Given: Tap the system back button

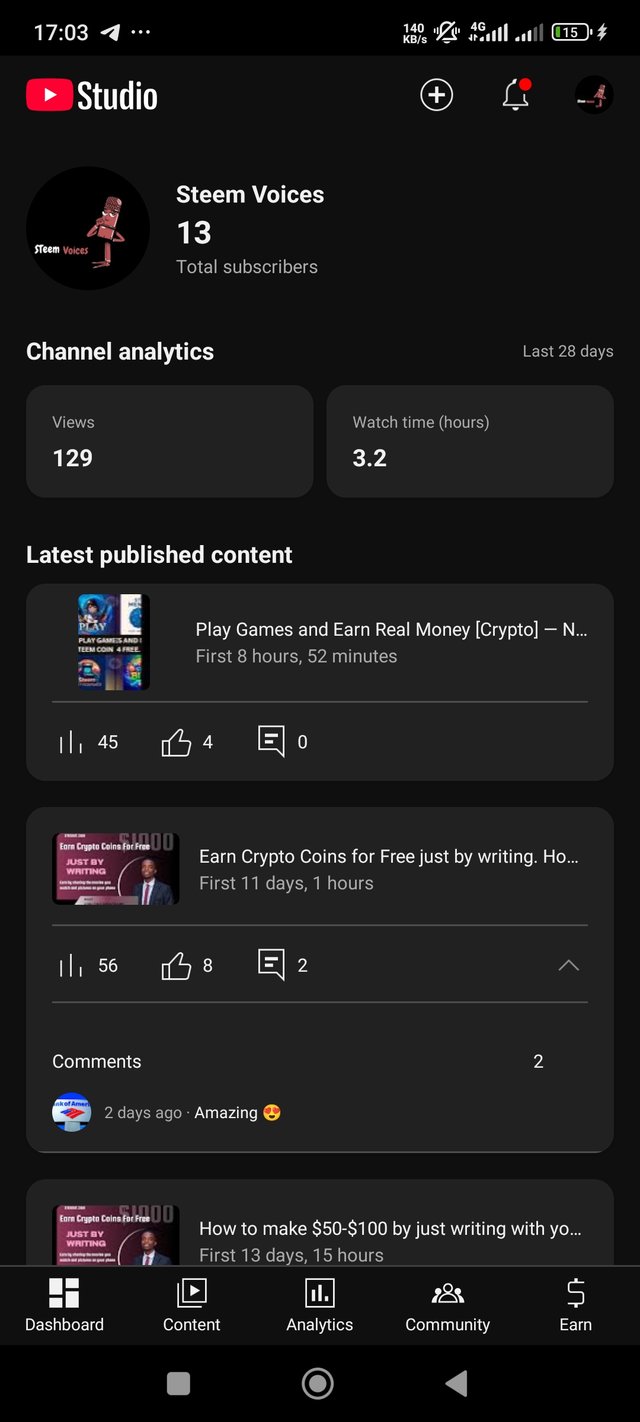Looking at the screenshot, I should (x=457, y=1383).
